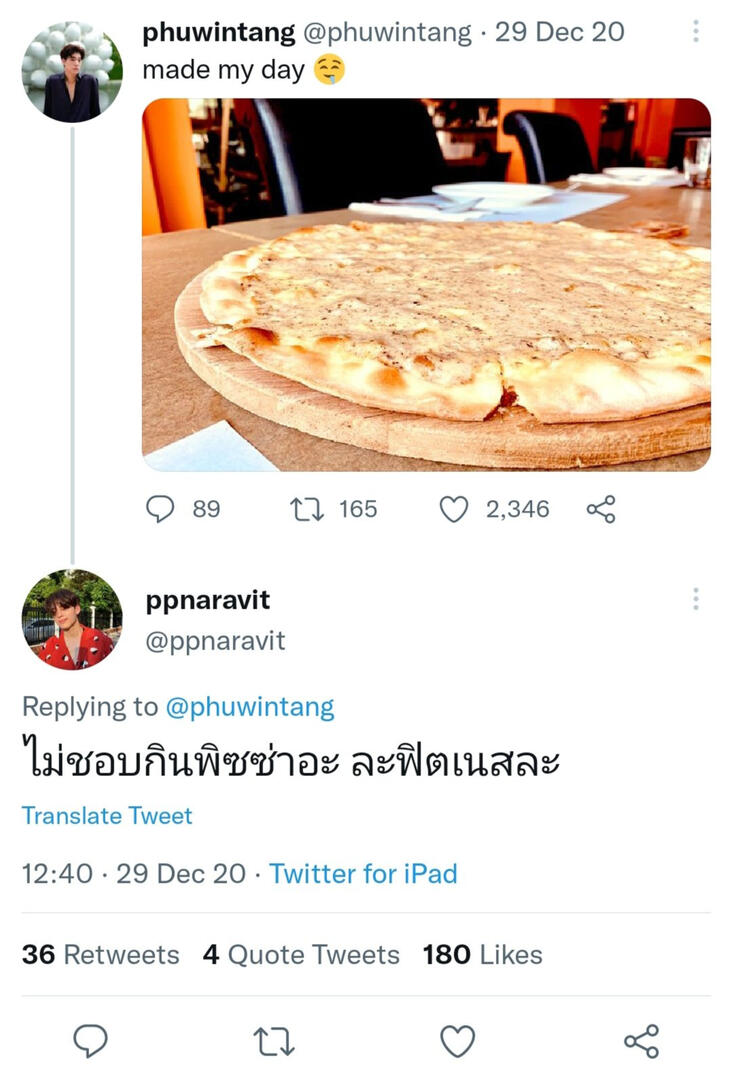The width and height of the screenshot is (733, 1080).
Task: Open the @phuwintang mention link
Action: click(249, 707)
